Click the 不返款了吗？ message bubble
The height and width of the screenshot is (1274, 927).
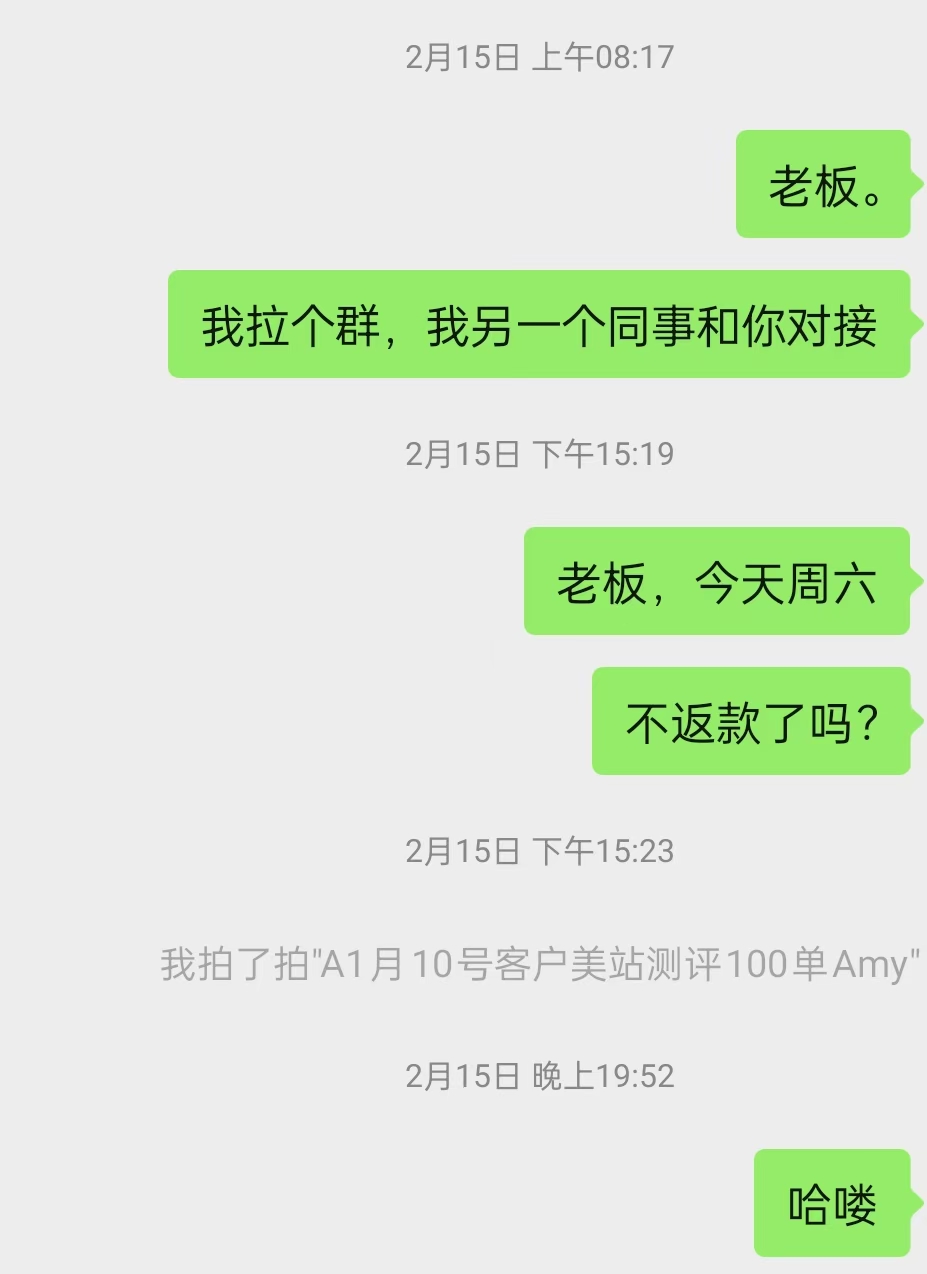click(751, 719)
